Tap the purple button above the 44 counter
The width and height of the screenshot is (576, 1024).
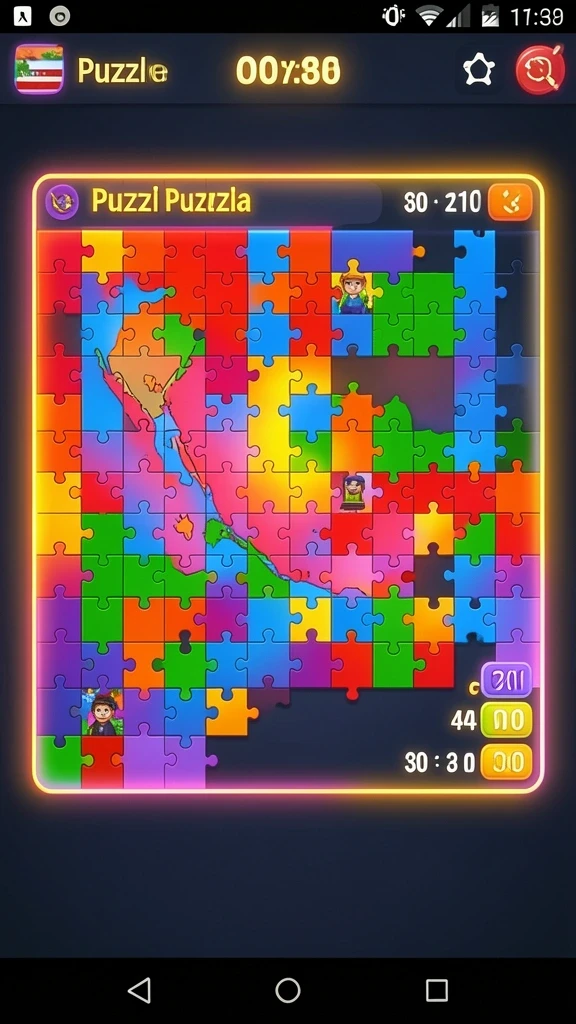coord(506,679)
